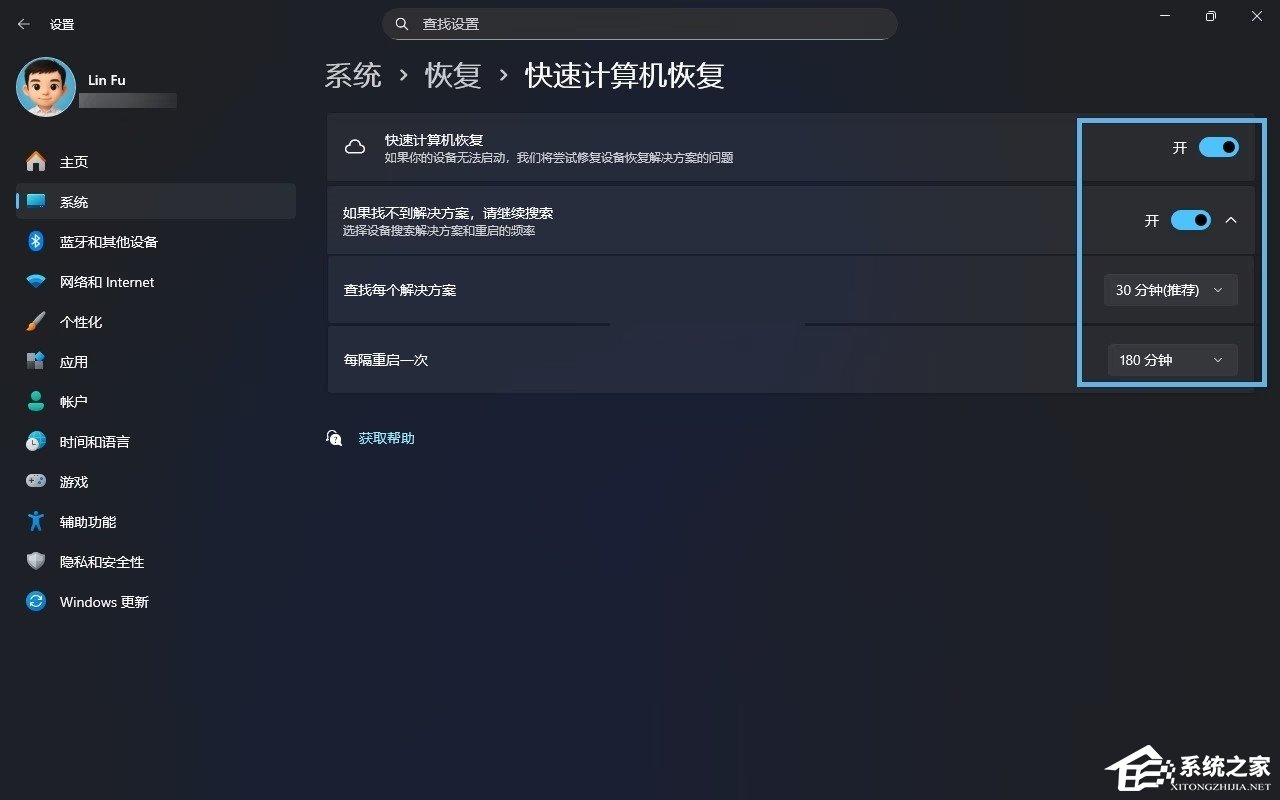Open 游戏 settings

click(74, 482)
